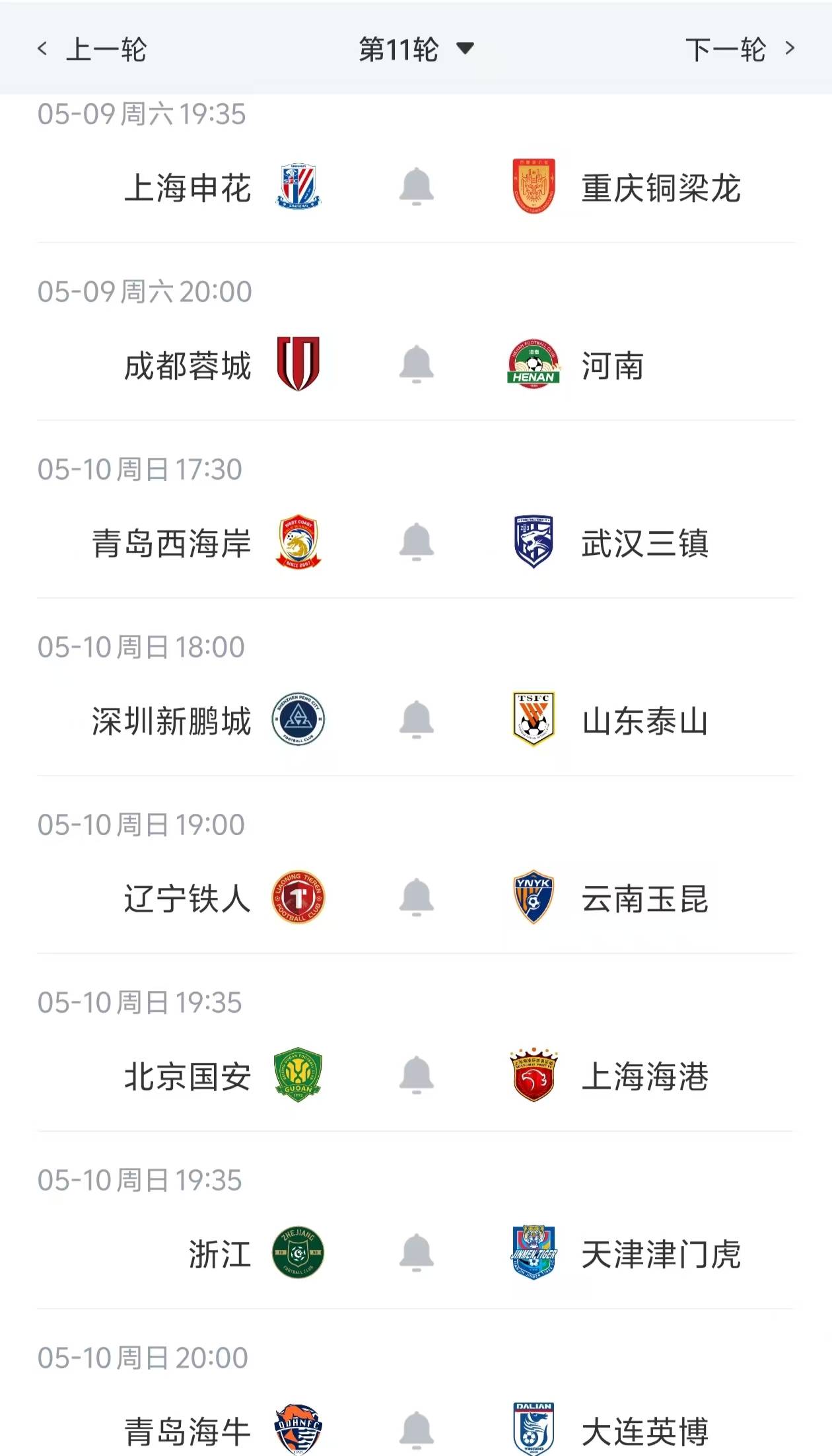Open the 第11轮 round dropdown
The width and height of the screenshot is (832, 1456).
pyautogui.click(x=416, y=49)
